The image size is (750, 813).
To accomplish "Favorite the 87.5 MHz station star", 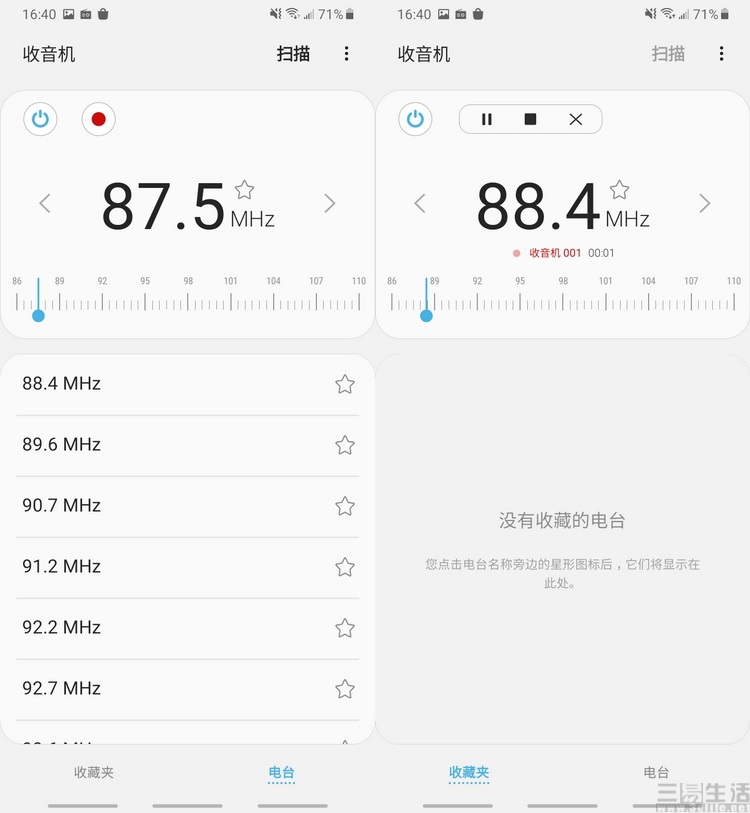I will click(245, 190).
